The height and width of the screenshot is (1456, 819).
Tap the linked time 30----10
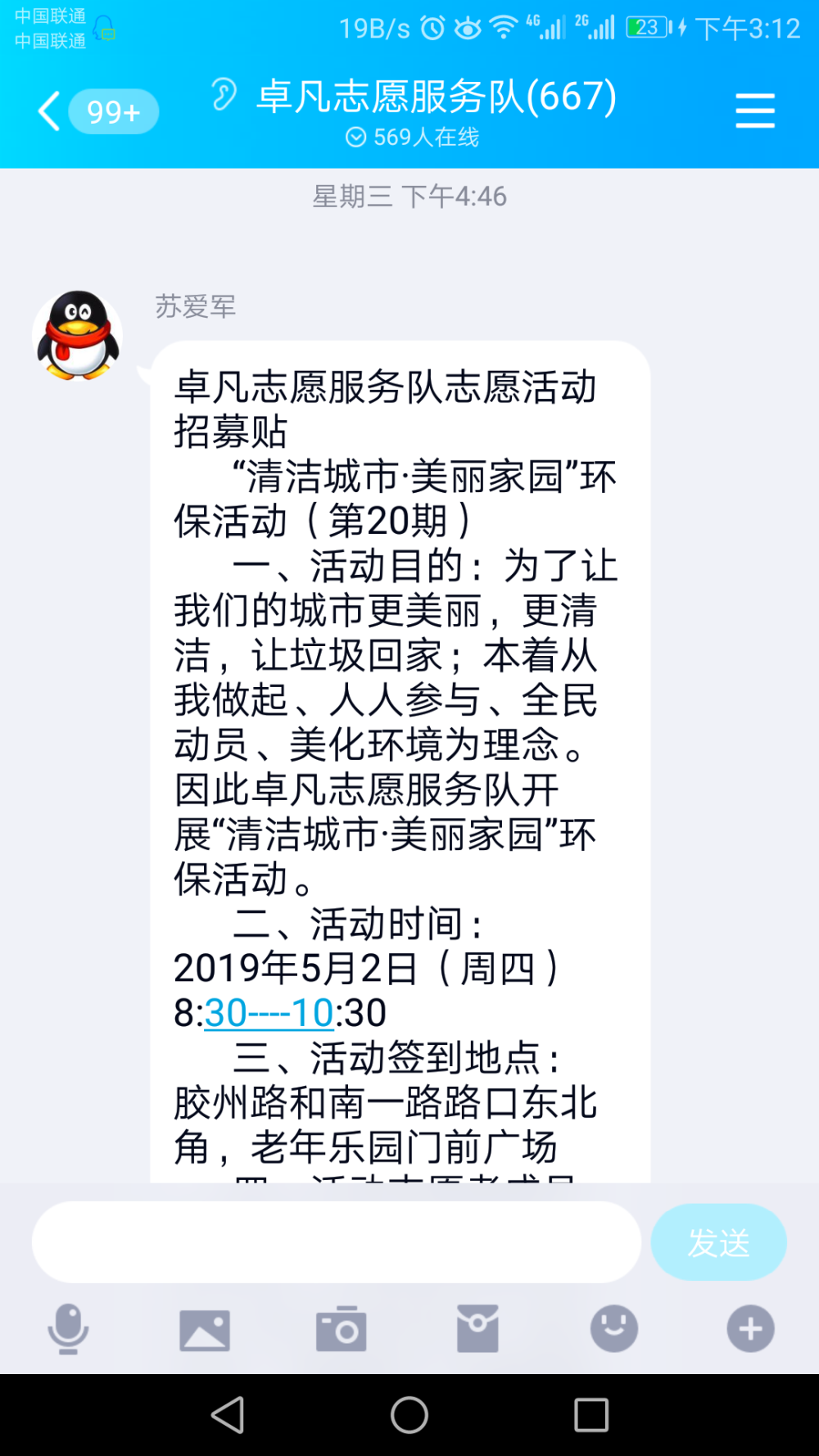[269, 1013]
